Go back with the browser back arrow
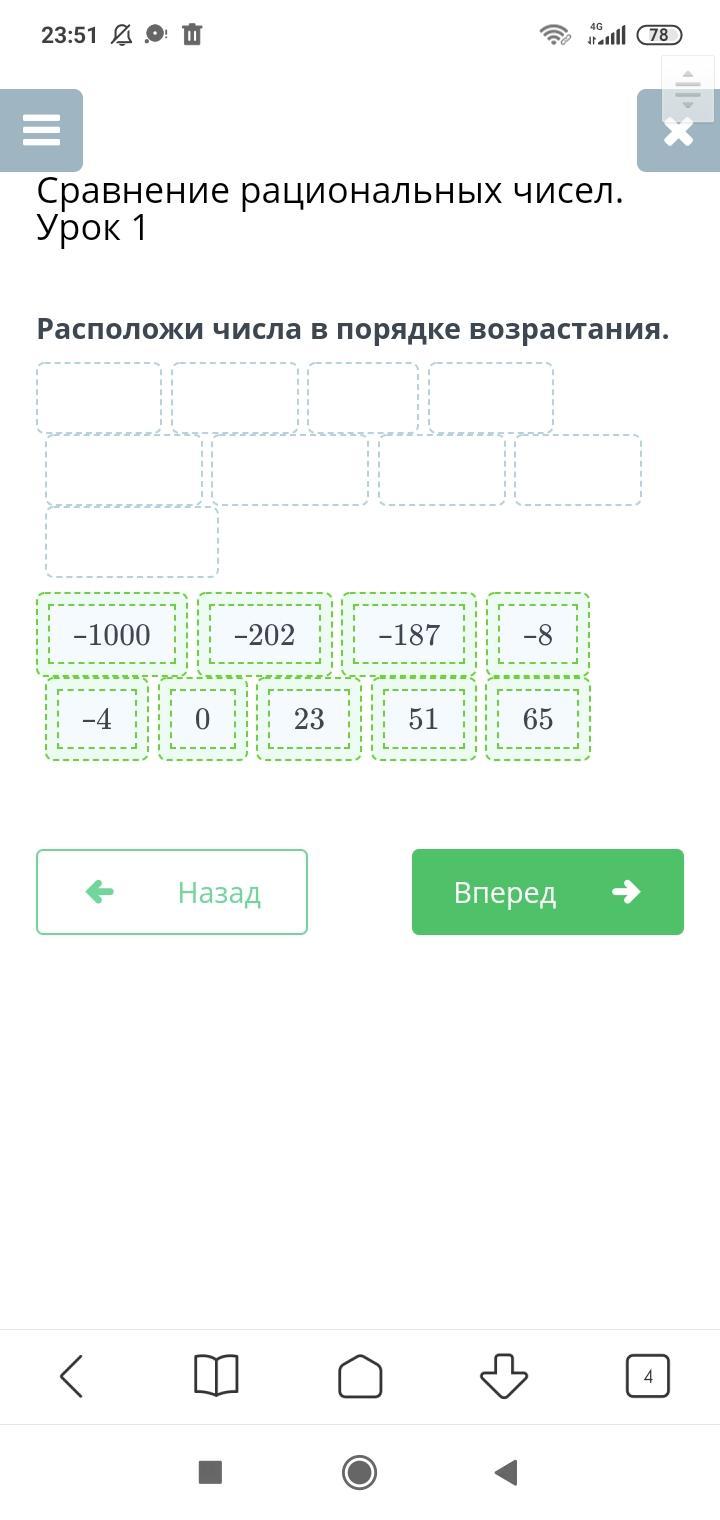 click(x=72, y=1377)
